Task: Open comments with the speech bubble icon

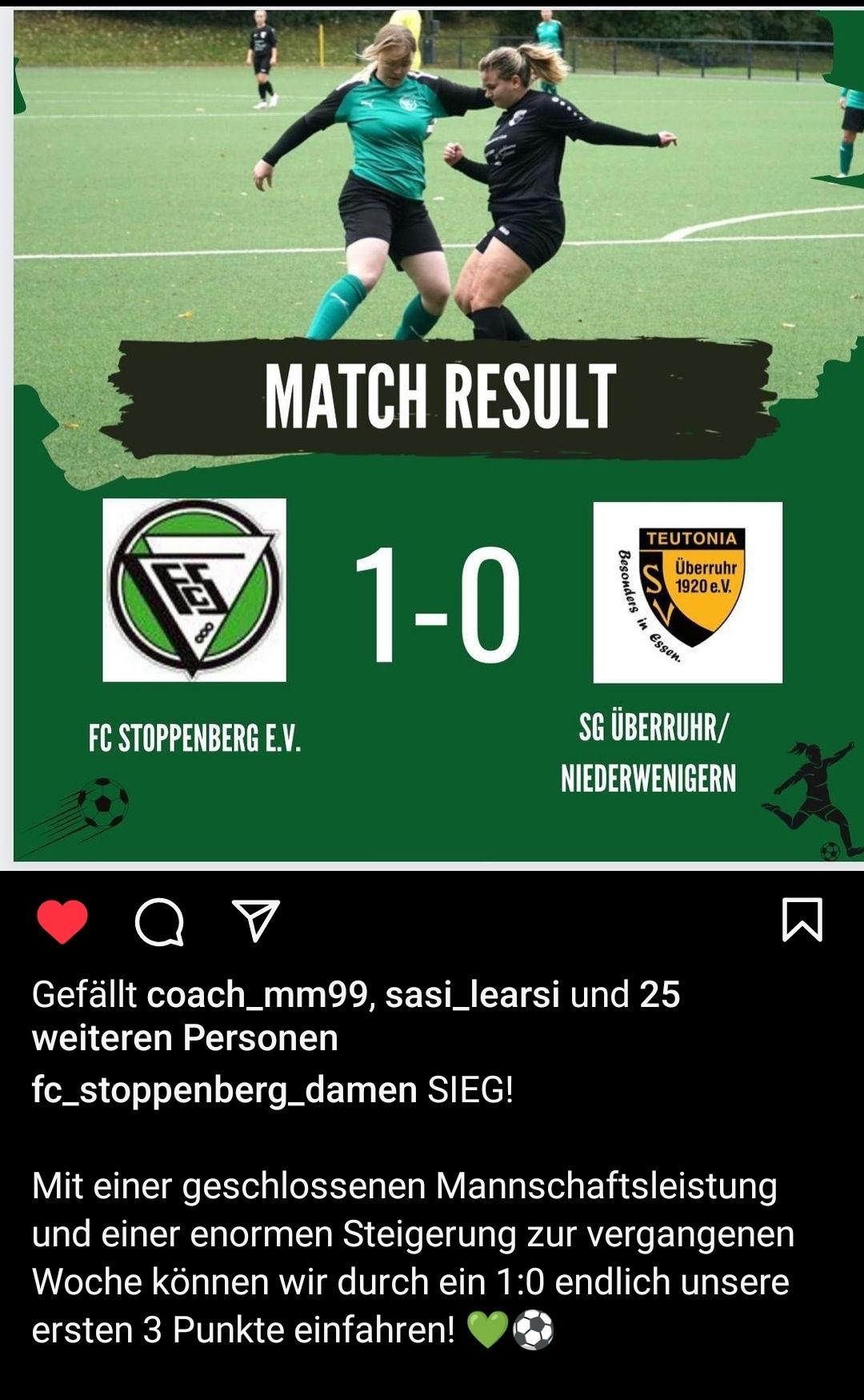Action: click(159, 921)
